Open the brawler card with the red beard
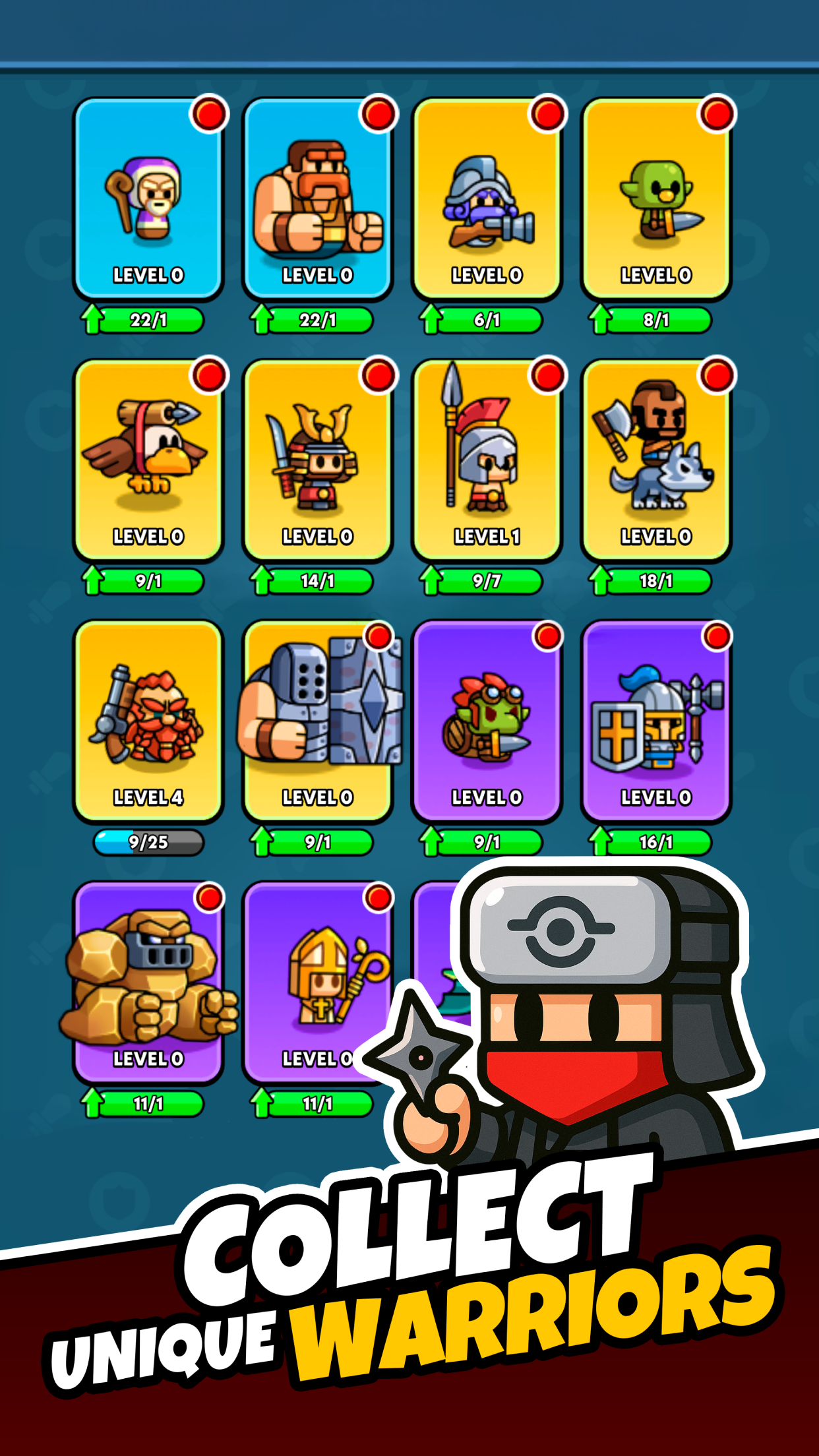Viewport: 819px width, 1456px height. click(x=317, y=198)
